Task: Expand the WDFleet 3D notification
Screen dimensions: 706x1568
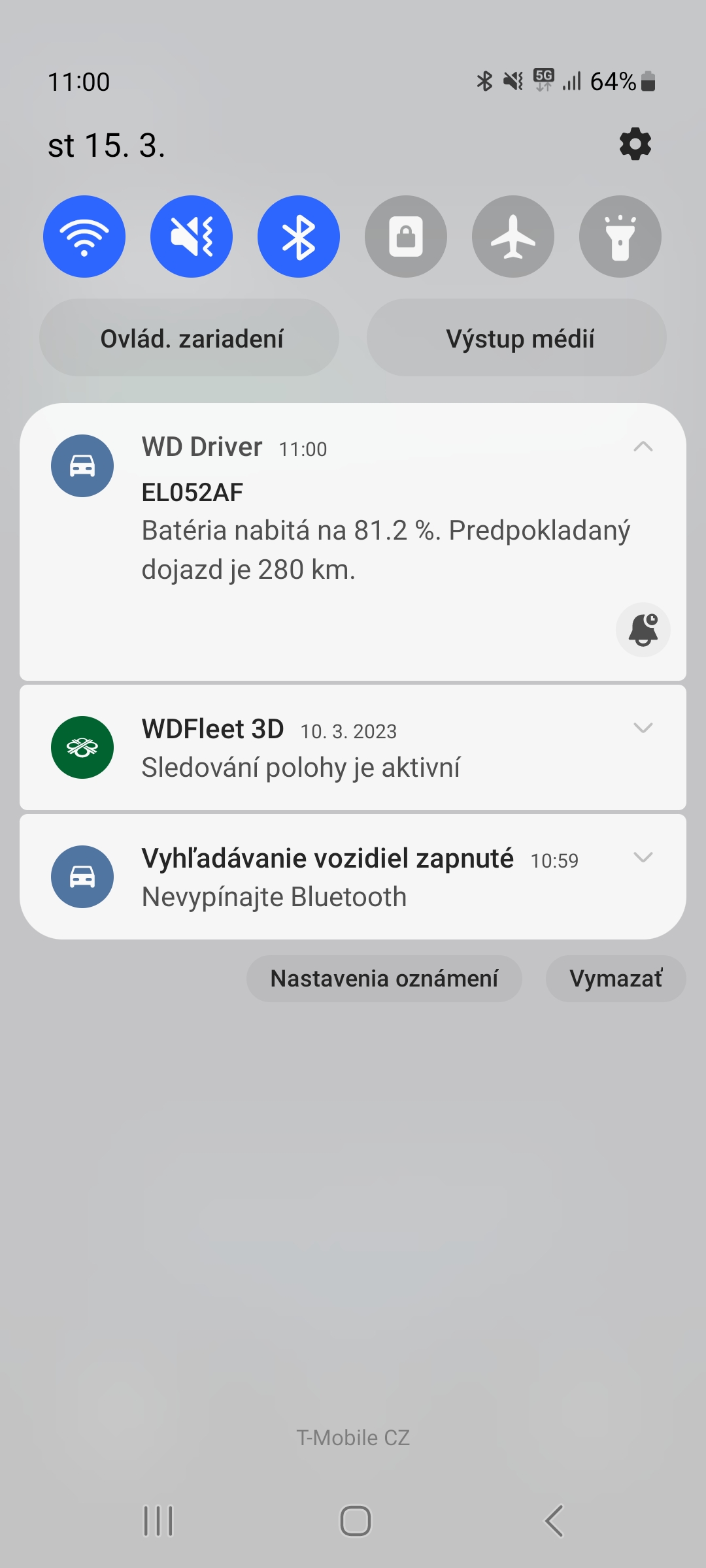Action: (x=643, y=728)
